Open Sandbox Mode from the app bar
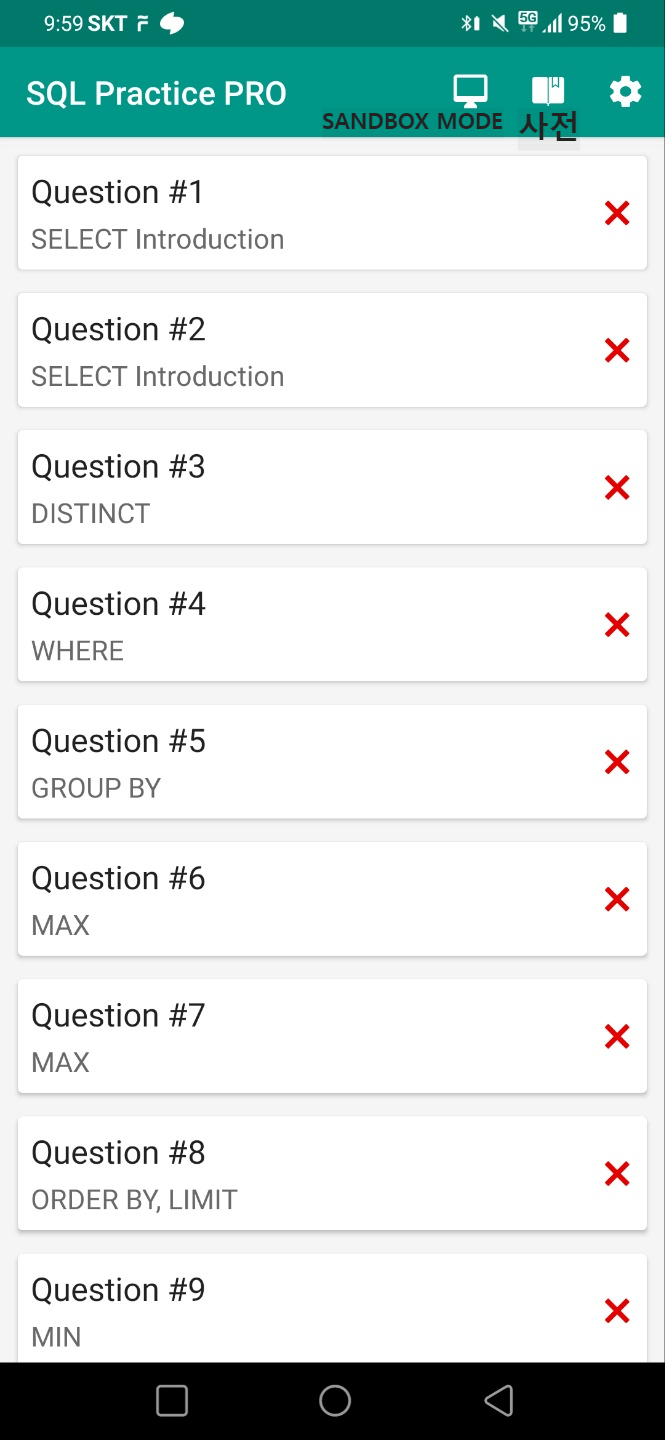Screen dimensions: 665x1440 coord(470,93)
